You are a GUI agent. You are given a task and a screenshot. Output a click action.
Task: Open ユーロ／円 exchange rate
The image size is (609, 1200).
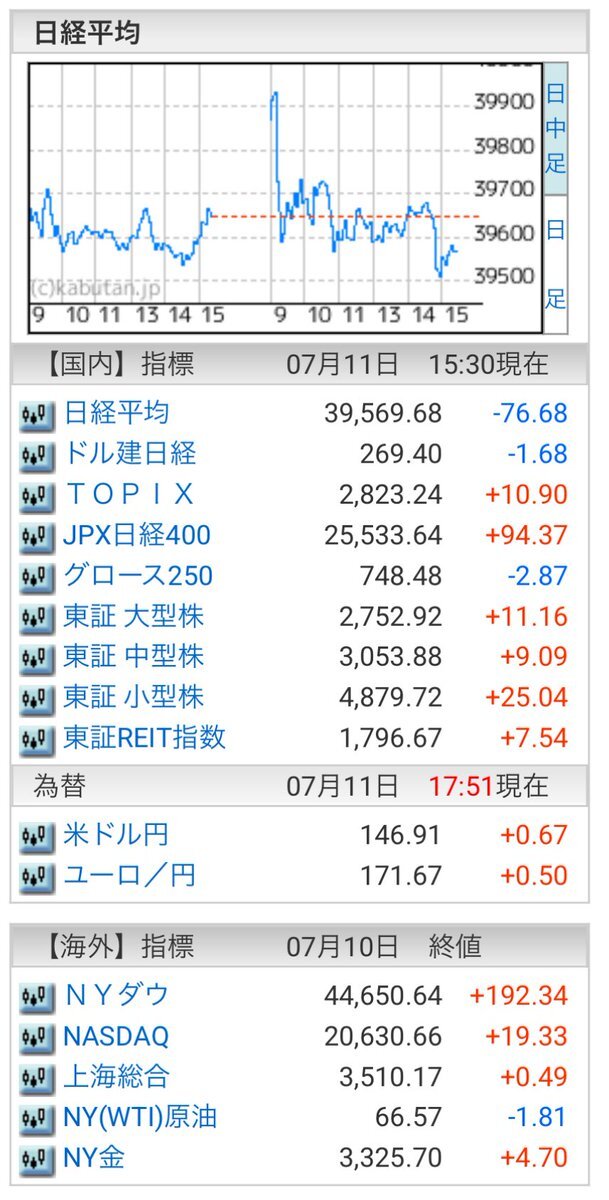pyautogui.click(x=129, y=876)
